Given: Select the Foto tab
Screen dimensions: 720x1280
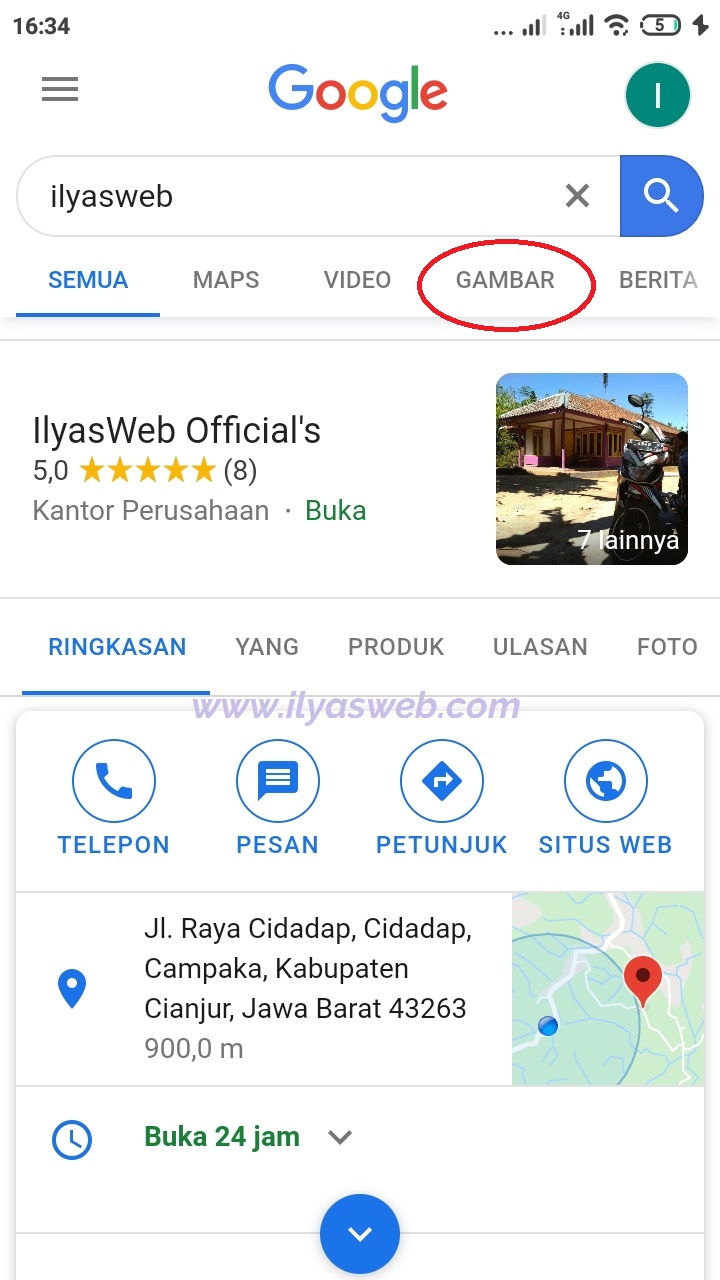Looking at the screenshot, I should [667, 647].
